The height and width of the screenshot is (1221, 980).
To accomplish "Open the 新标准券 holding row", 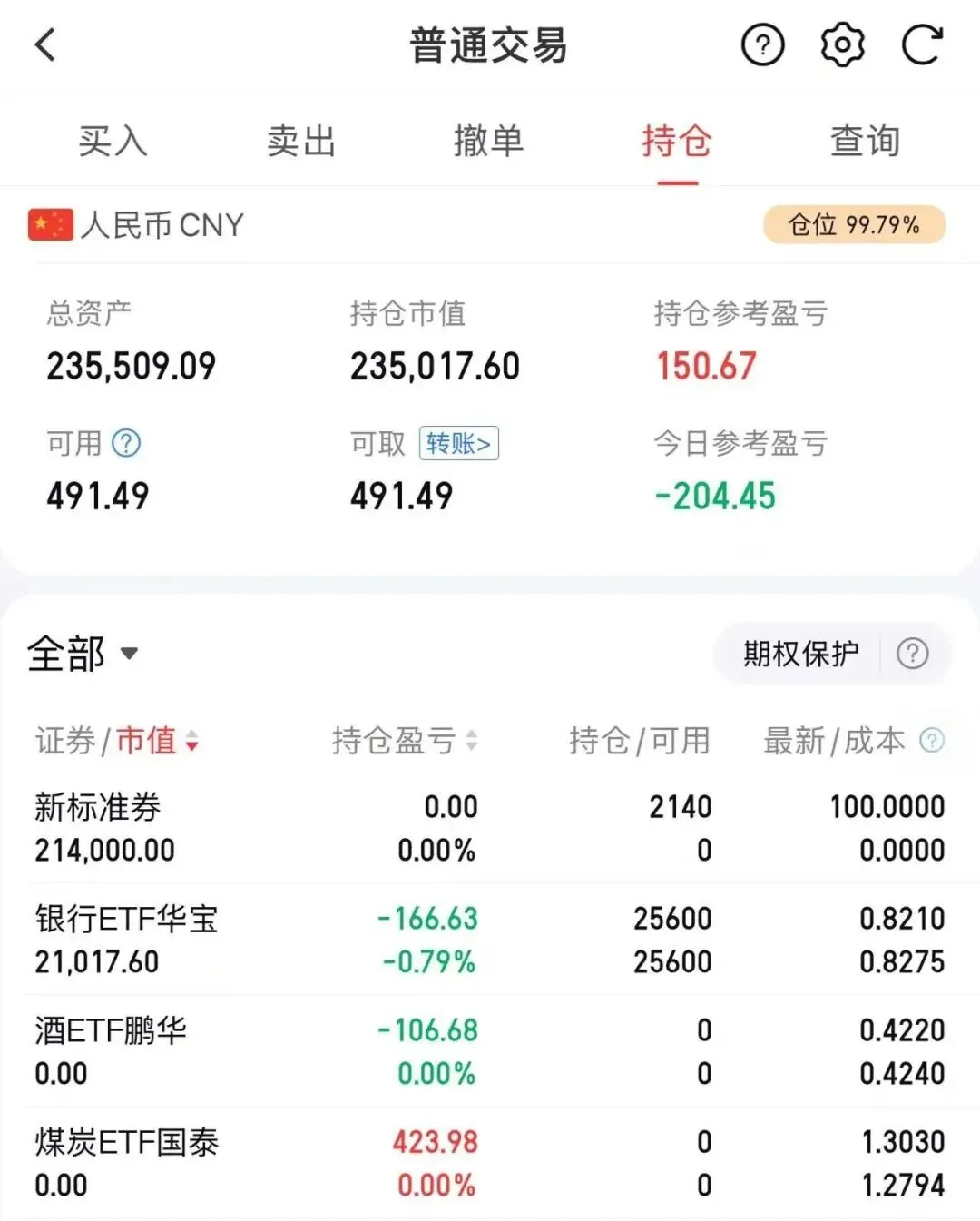I will (490, 828).
